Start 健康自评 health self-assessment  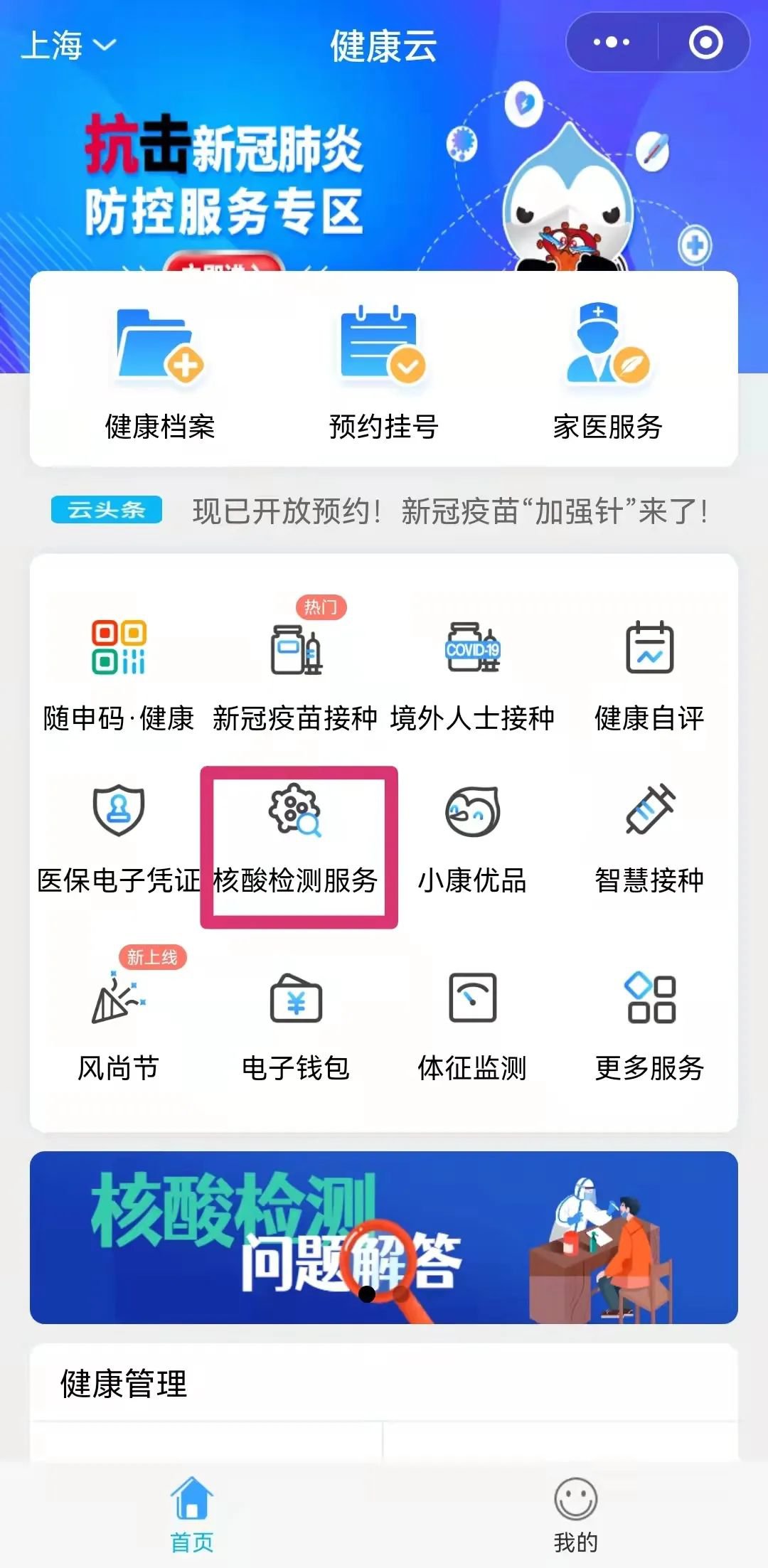click(649, 676)
